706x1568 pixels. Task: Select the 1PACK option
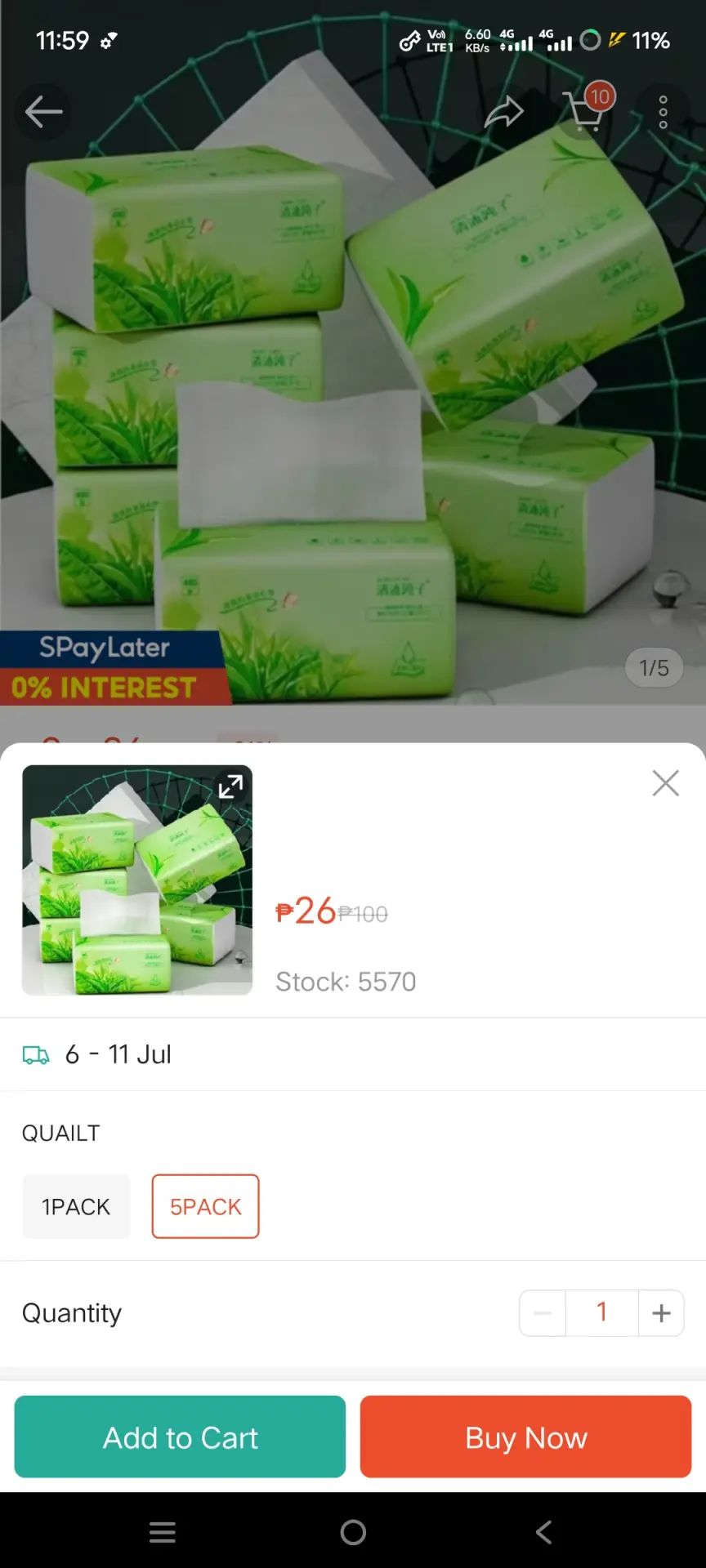coord(76,1206)
